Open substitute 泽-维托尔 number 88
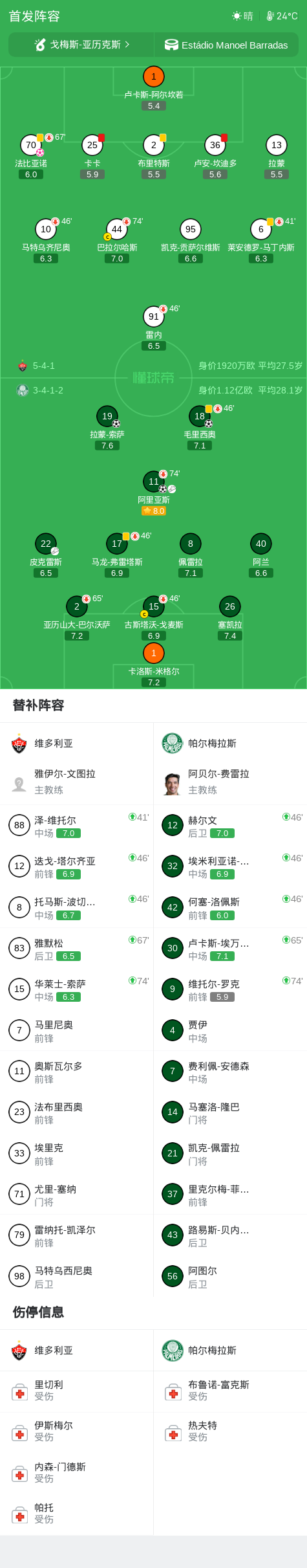The height and width of the screenshot is (1568, 307). pos(77,826)
